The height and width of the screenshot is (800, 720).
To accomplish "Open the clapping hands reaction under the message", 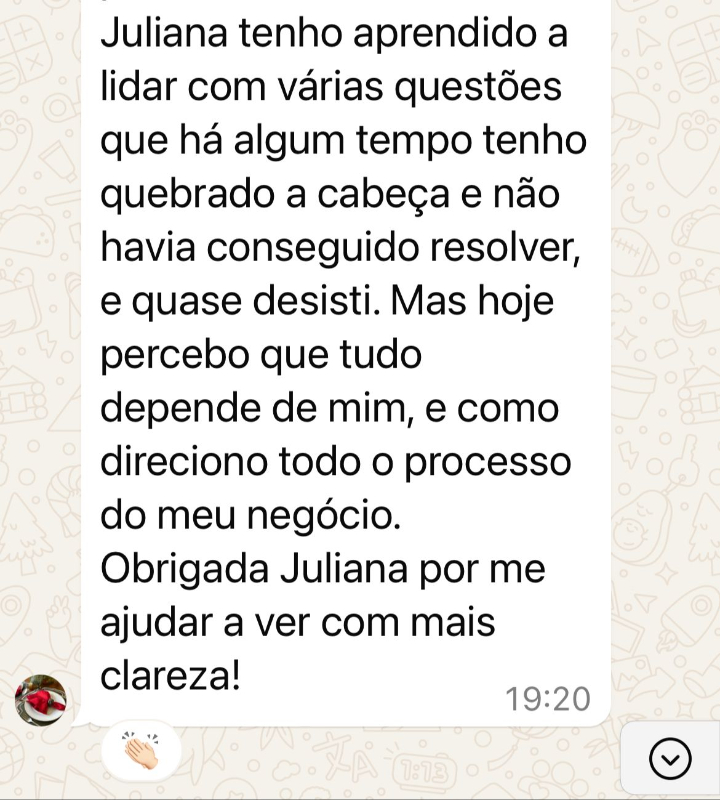I will click(x=140, y=750).
